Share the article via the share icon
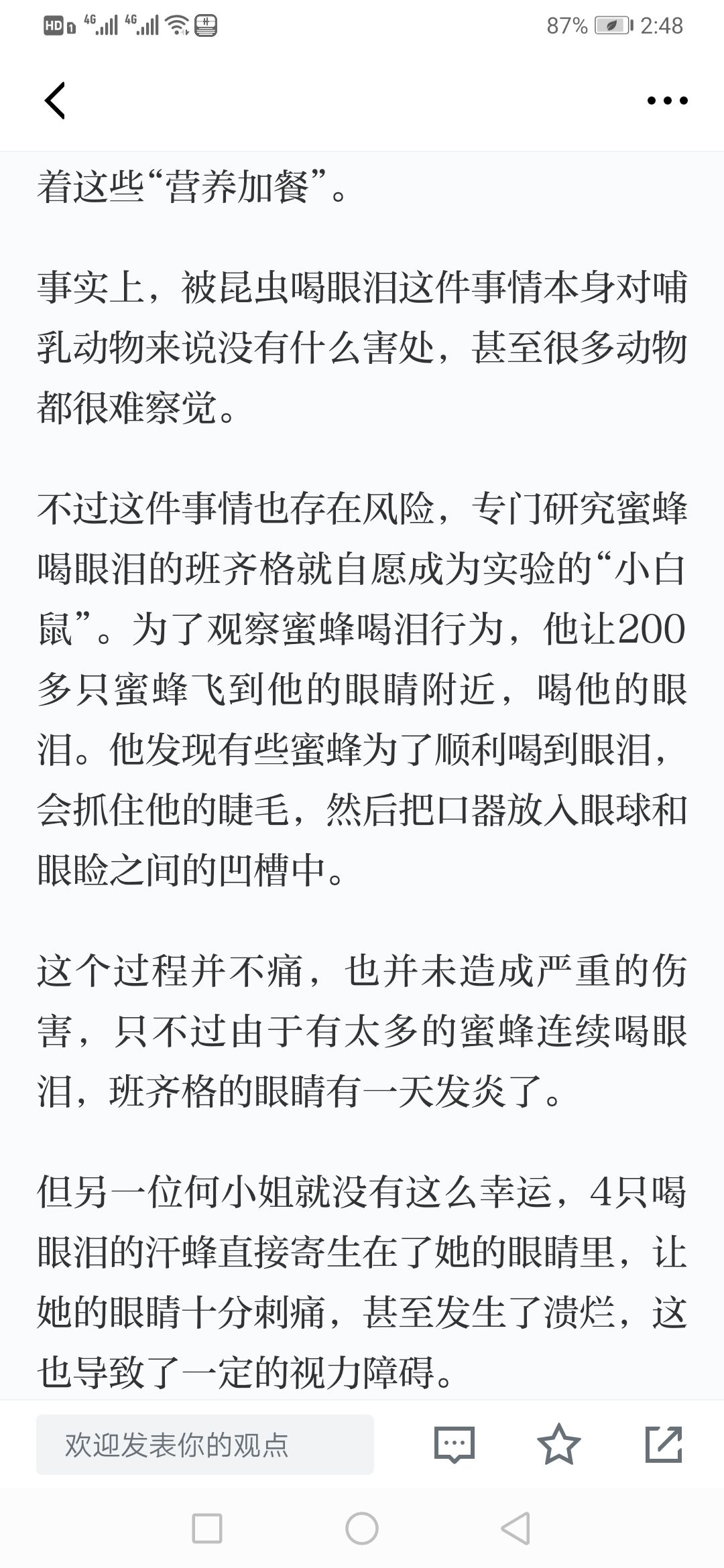The width and height of the screenshot is (724, 1568). (664, 1445)
